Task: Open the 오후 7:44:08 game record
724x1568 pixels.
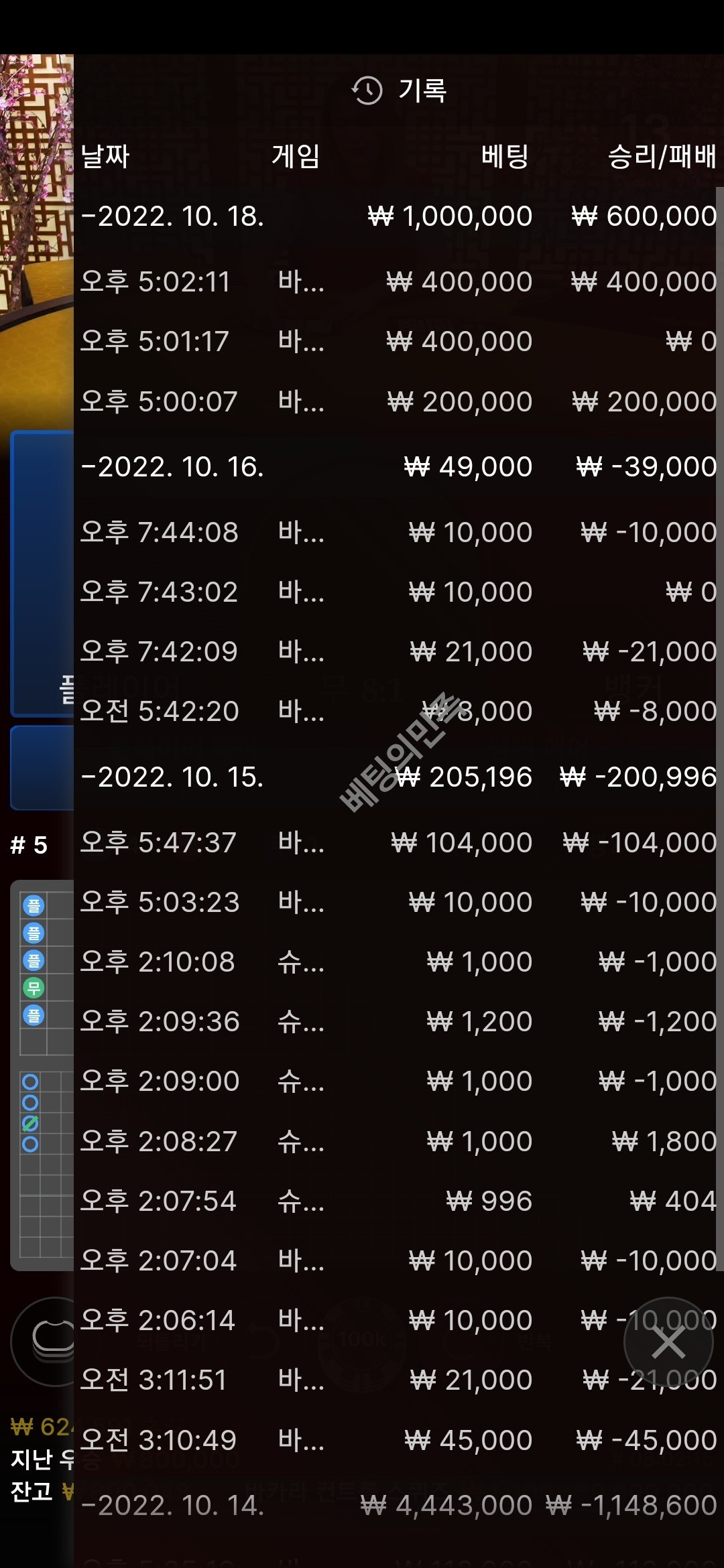Action: (x=398, y=533)
